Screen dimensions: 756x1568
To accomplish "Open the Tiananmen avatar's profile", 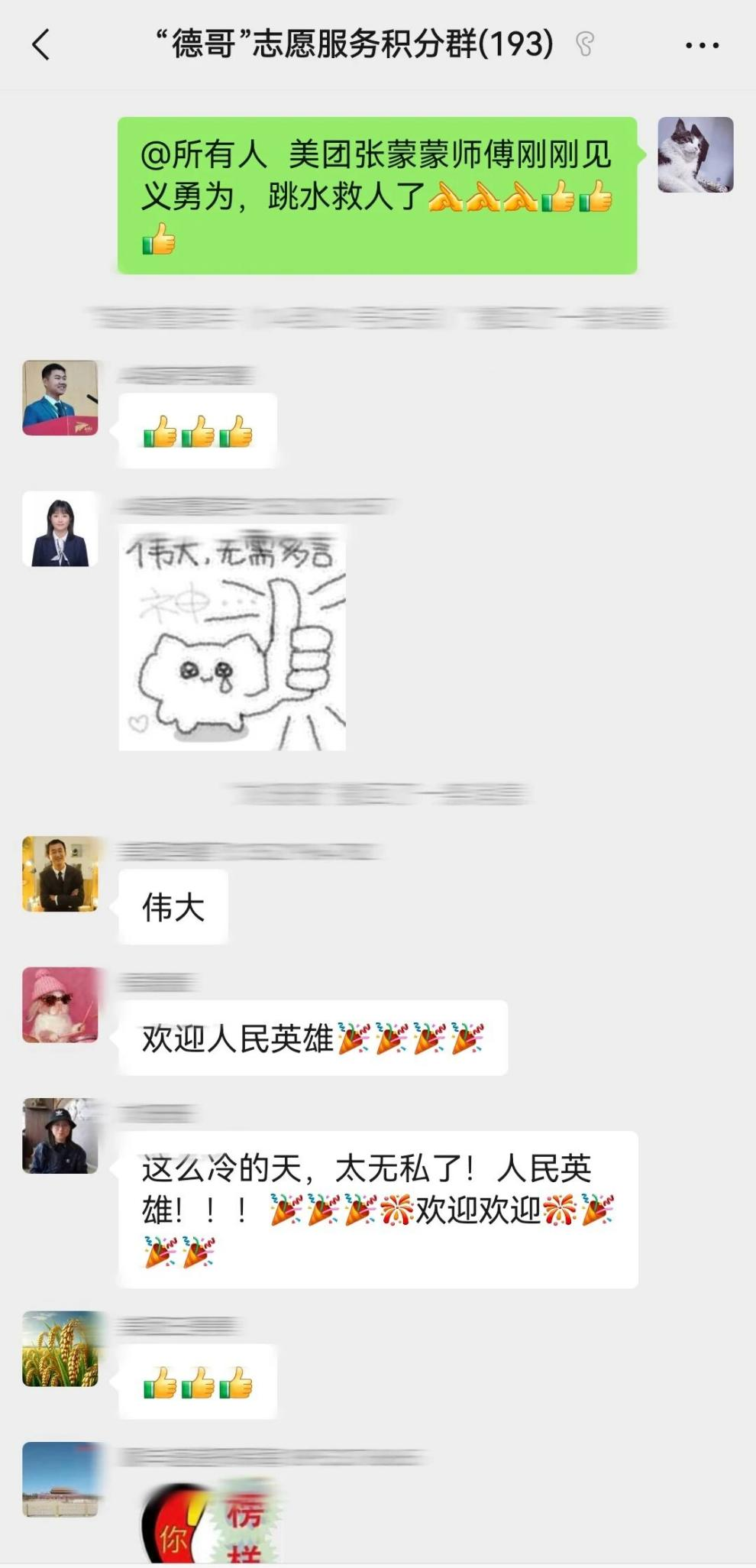I will click(60, 1479).
